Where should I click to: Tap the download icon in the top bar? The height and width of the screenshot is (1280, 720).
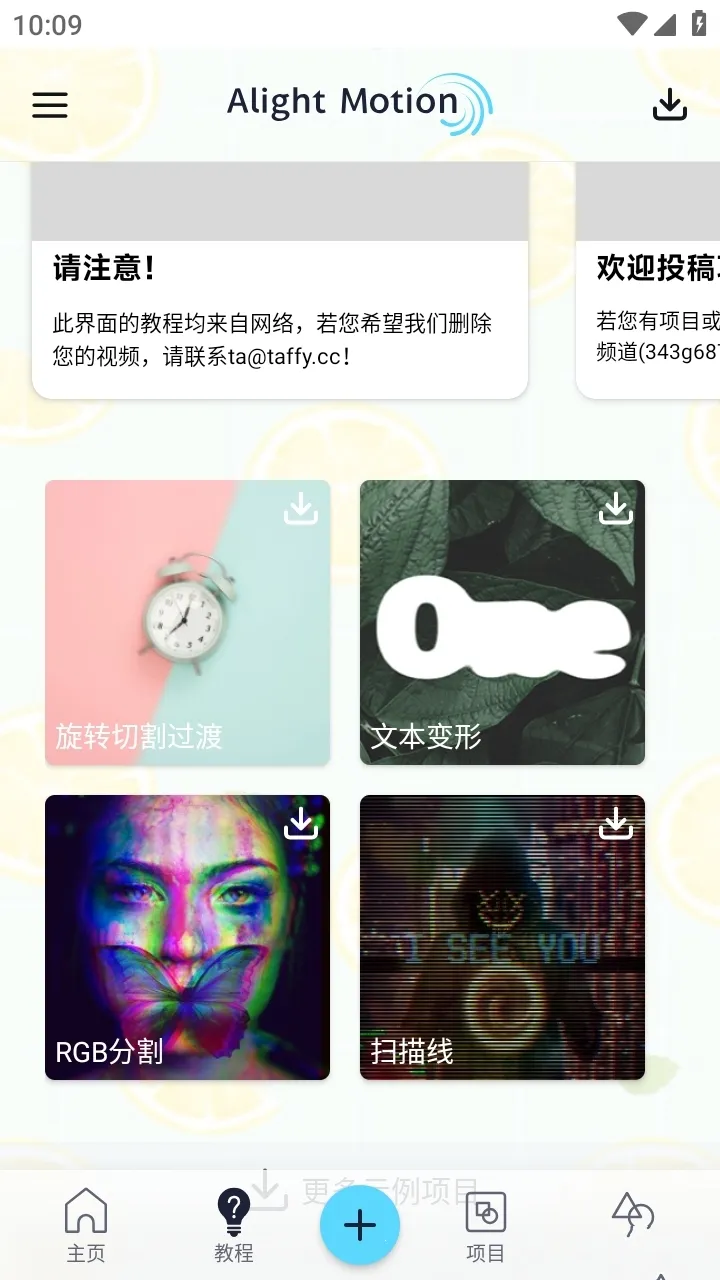[669, 105]
